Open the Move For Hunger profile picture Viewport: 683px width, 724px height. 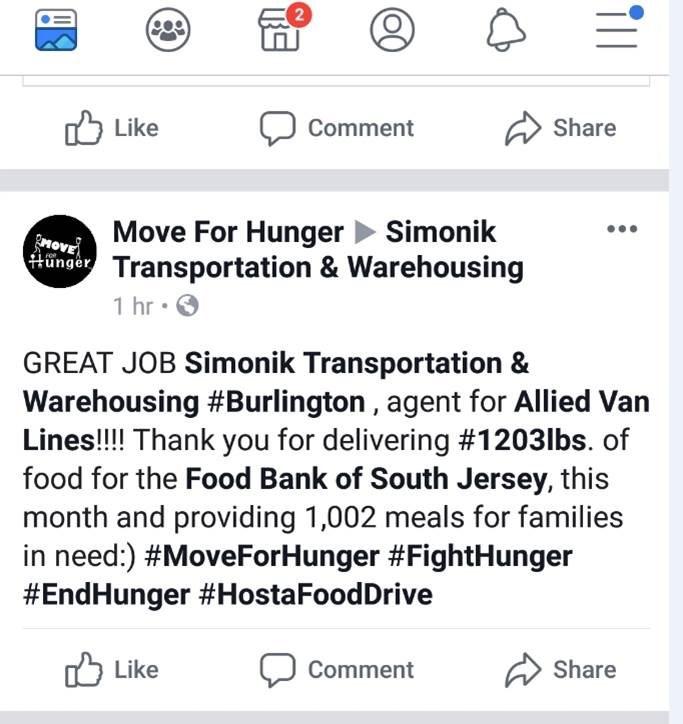[x=59, y=252]
